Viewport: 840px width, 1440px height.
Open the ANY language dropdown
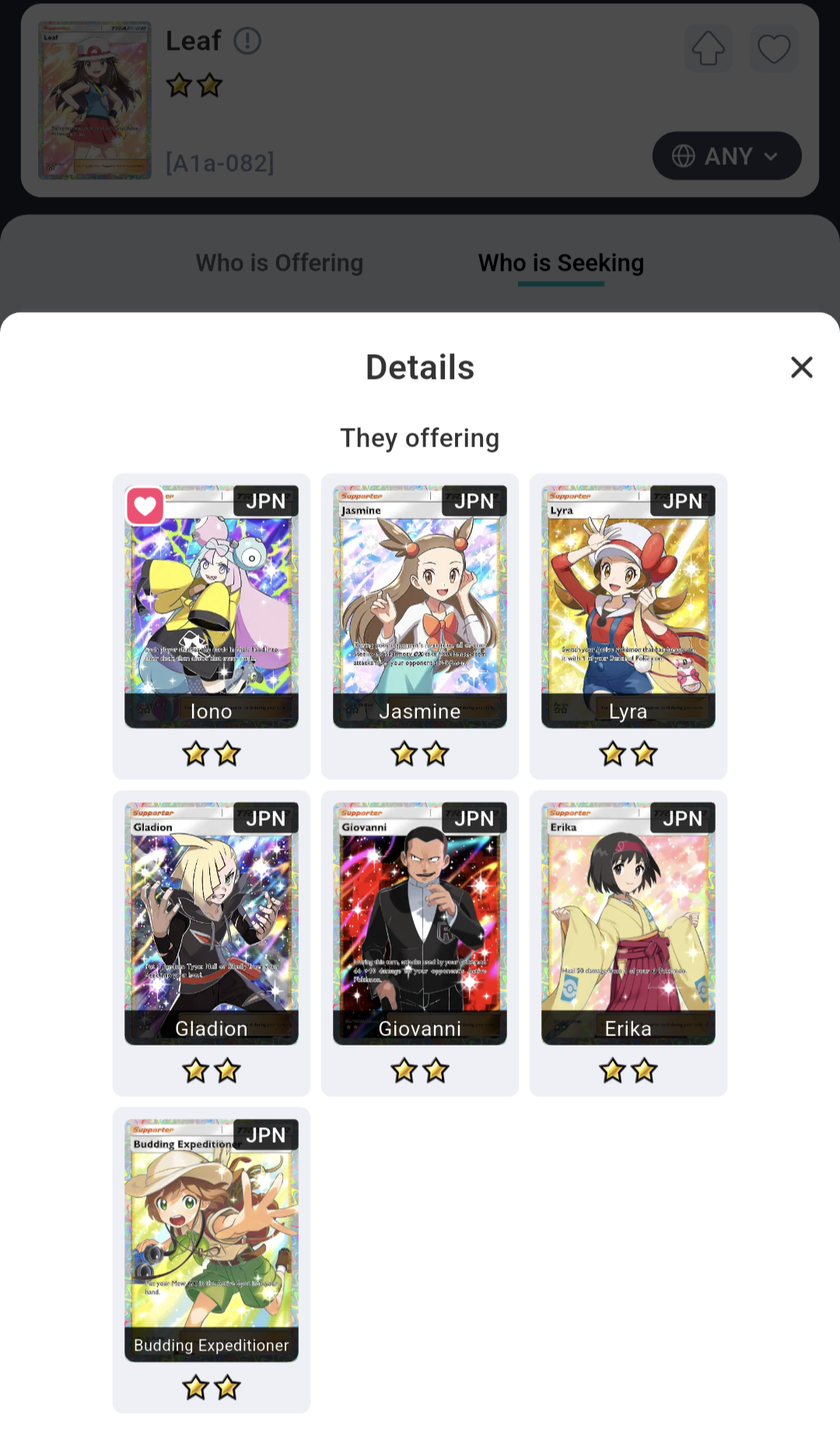tap(726, 156)
